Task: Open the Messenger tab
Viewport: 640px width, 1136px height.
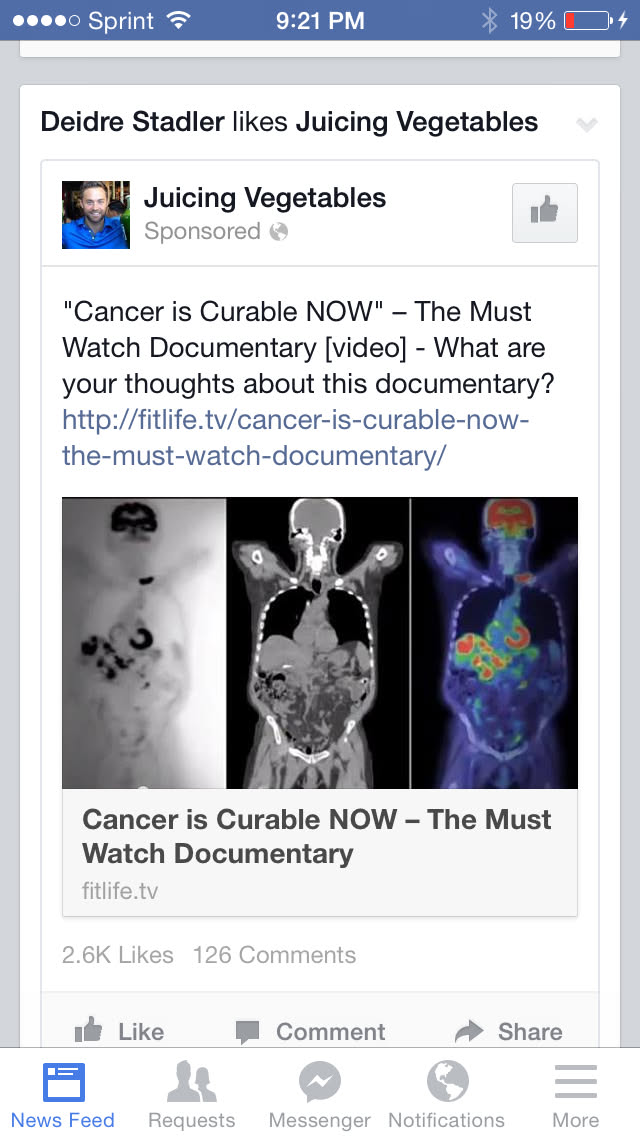Action: [319, 1095]
